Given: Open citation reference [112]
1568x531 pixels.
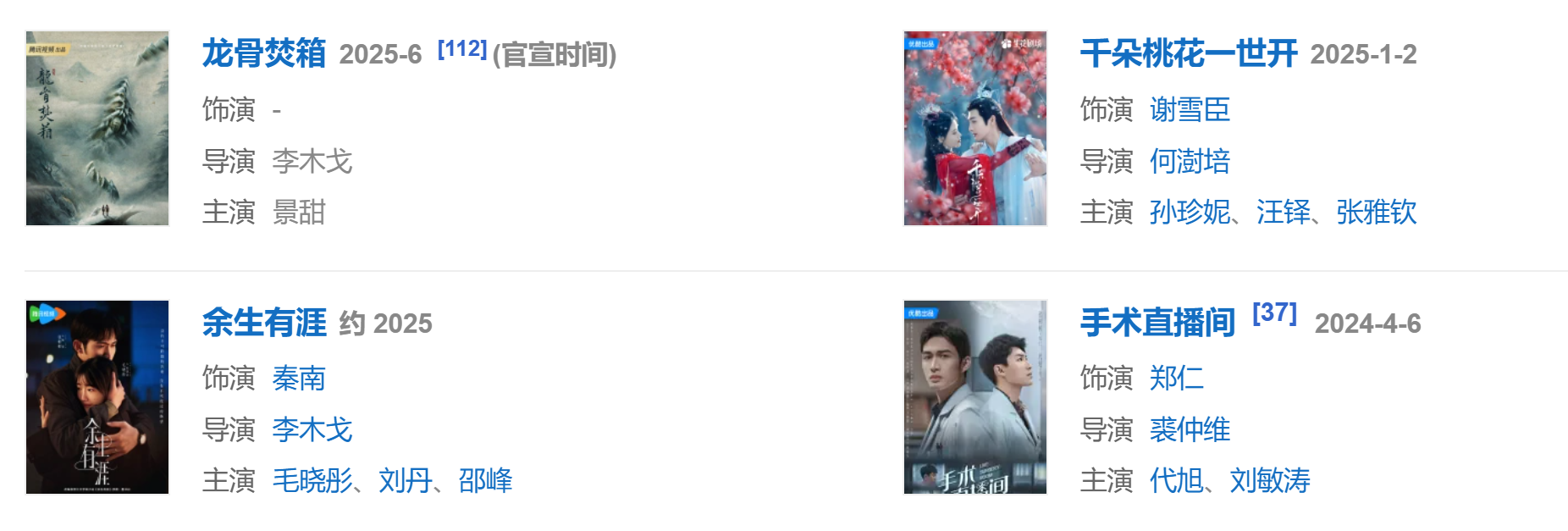Looking at the screenshot, I should 461,49.
